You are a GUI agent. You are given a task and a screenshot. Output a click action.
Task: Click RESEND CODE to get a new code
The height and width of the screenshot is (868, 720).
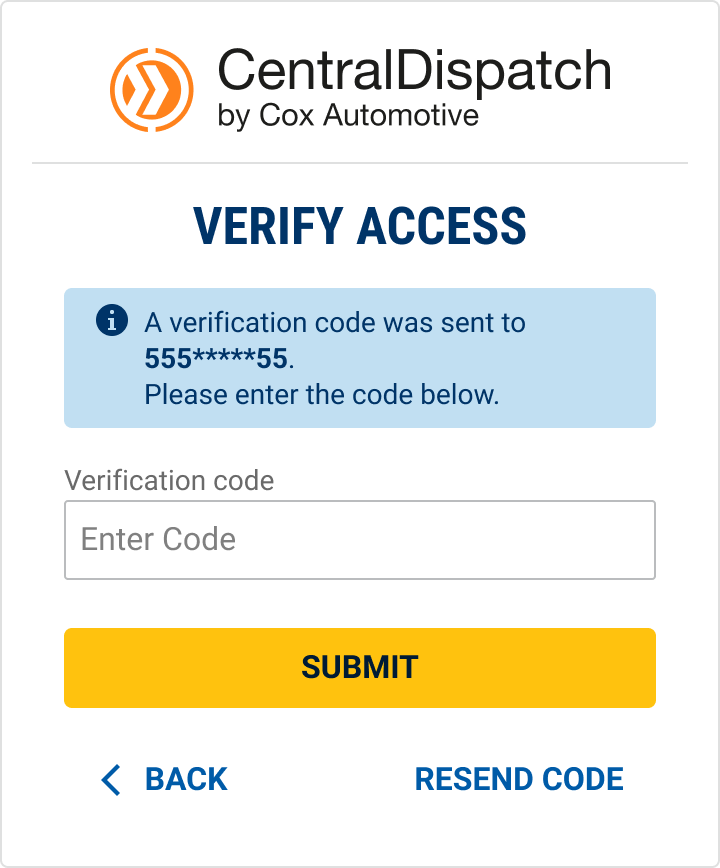(x=519, y=779)
